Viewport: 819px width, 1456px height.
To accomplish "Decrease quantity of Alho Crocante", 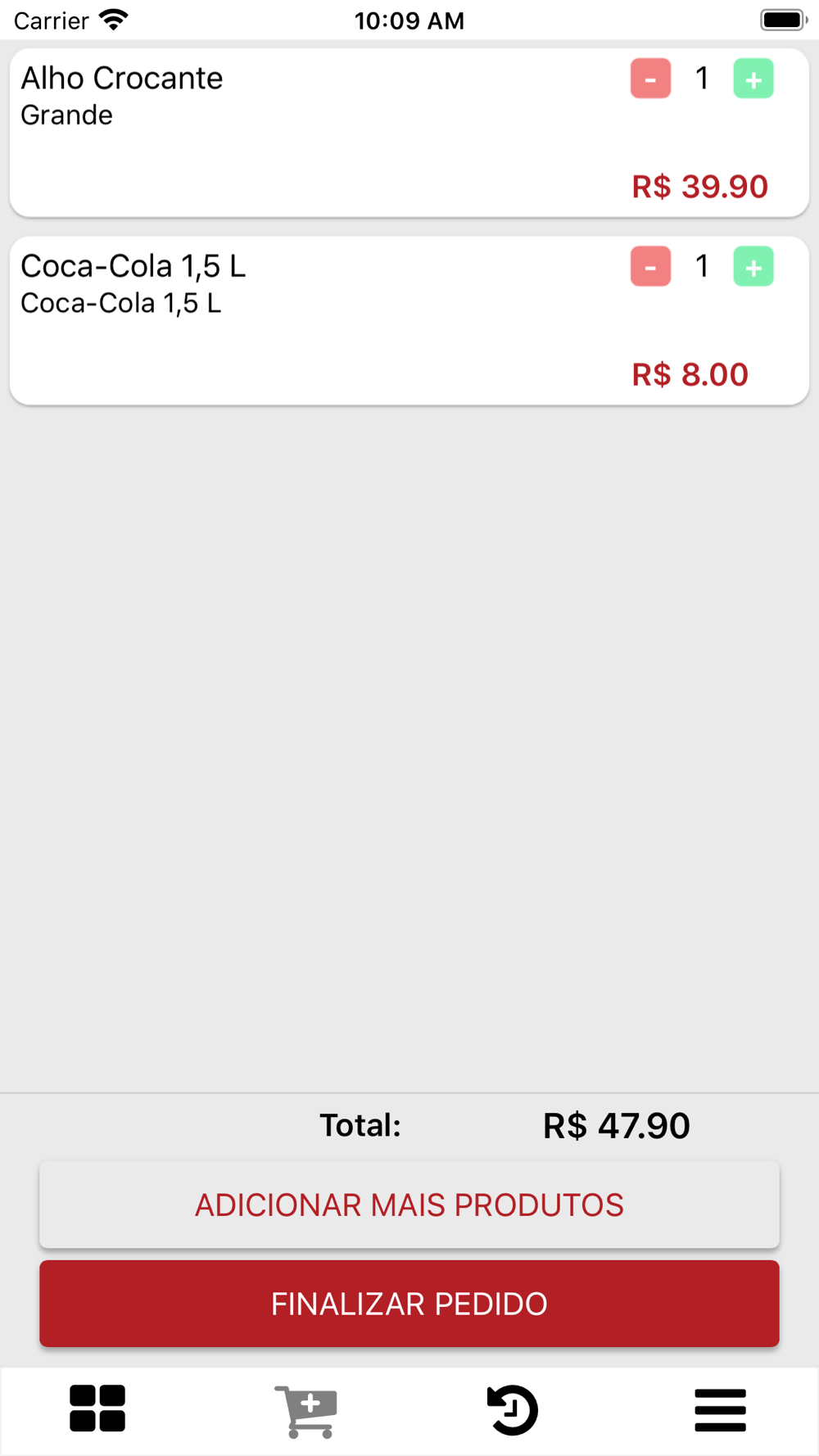I will point(650,79).
